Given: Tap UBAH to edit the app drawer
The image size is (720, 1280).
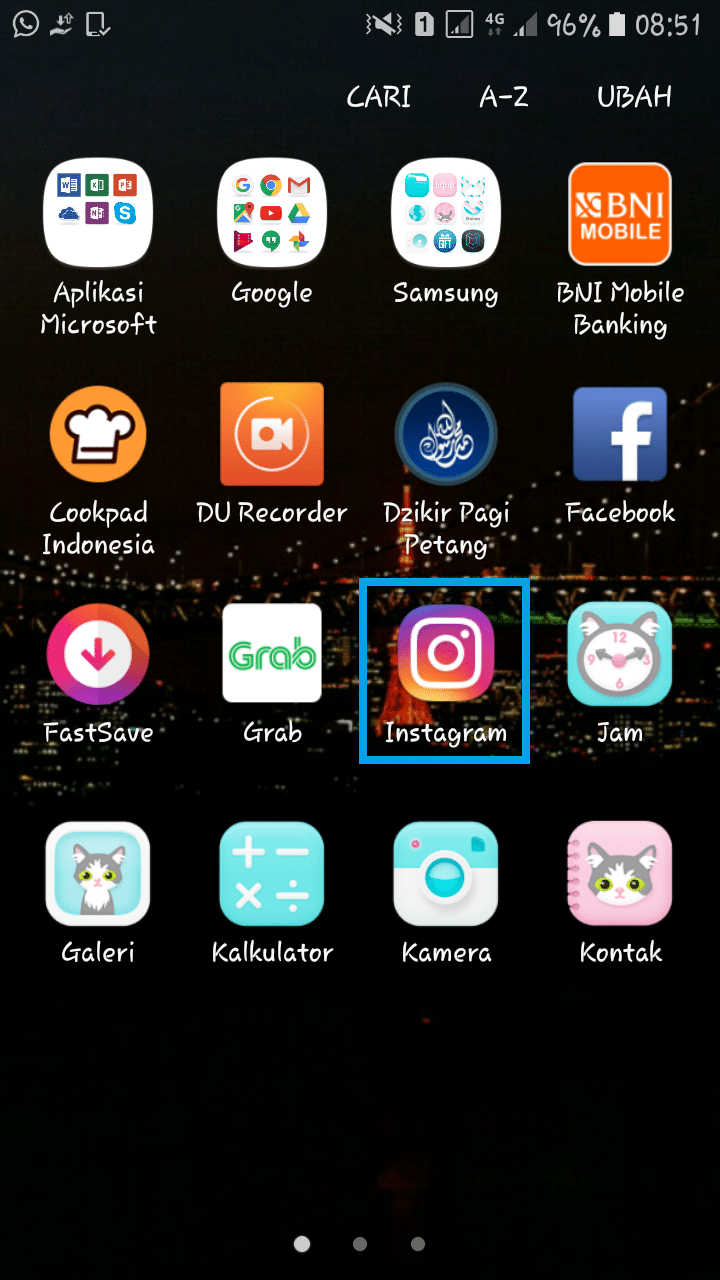Looking at the screenshot, I should [634, 97].
